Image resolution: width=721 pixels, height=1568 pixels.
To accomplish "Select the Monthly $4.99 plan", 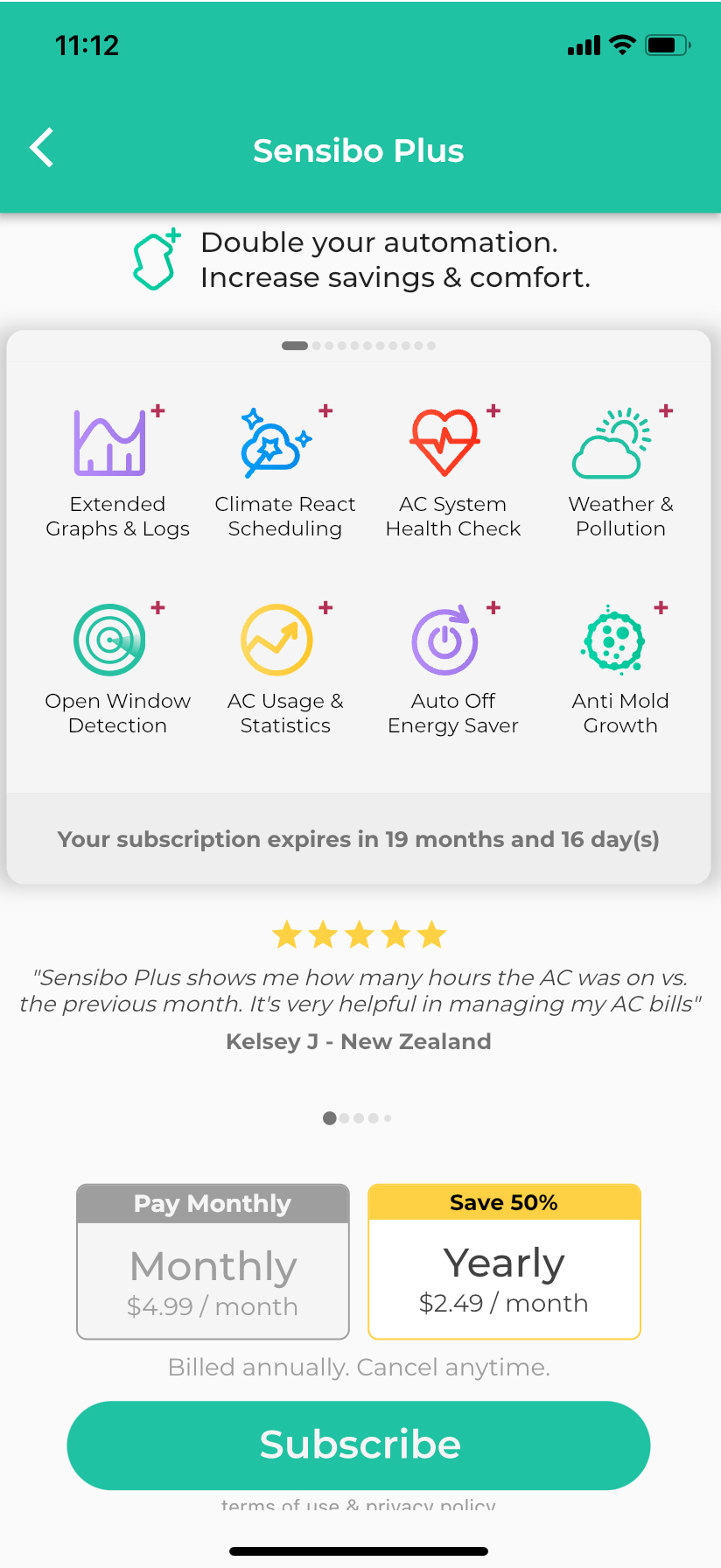I will click(213, 1263).
